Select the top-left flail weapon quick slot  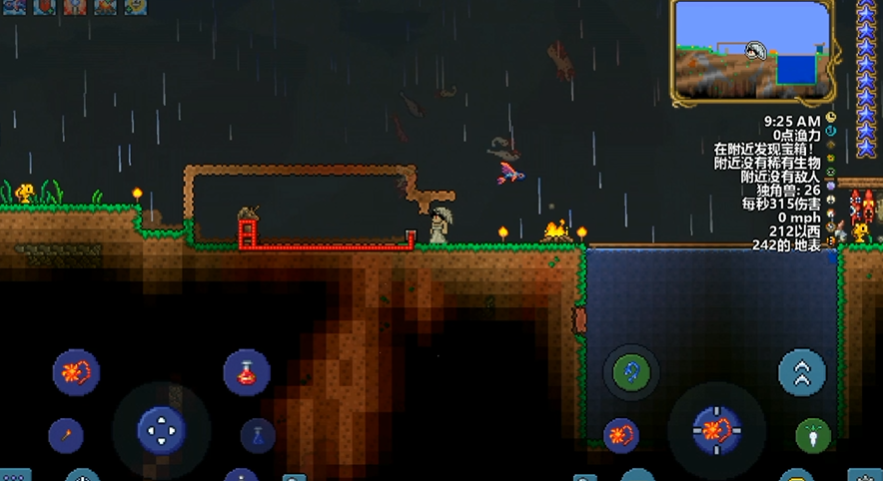pos(76,372)
